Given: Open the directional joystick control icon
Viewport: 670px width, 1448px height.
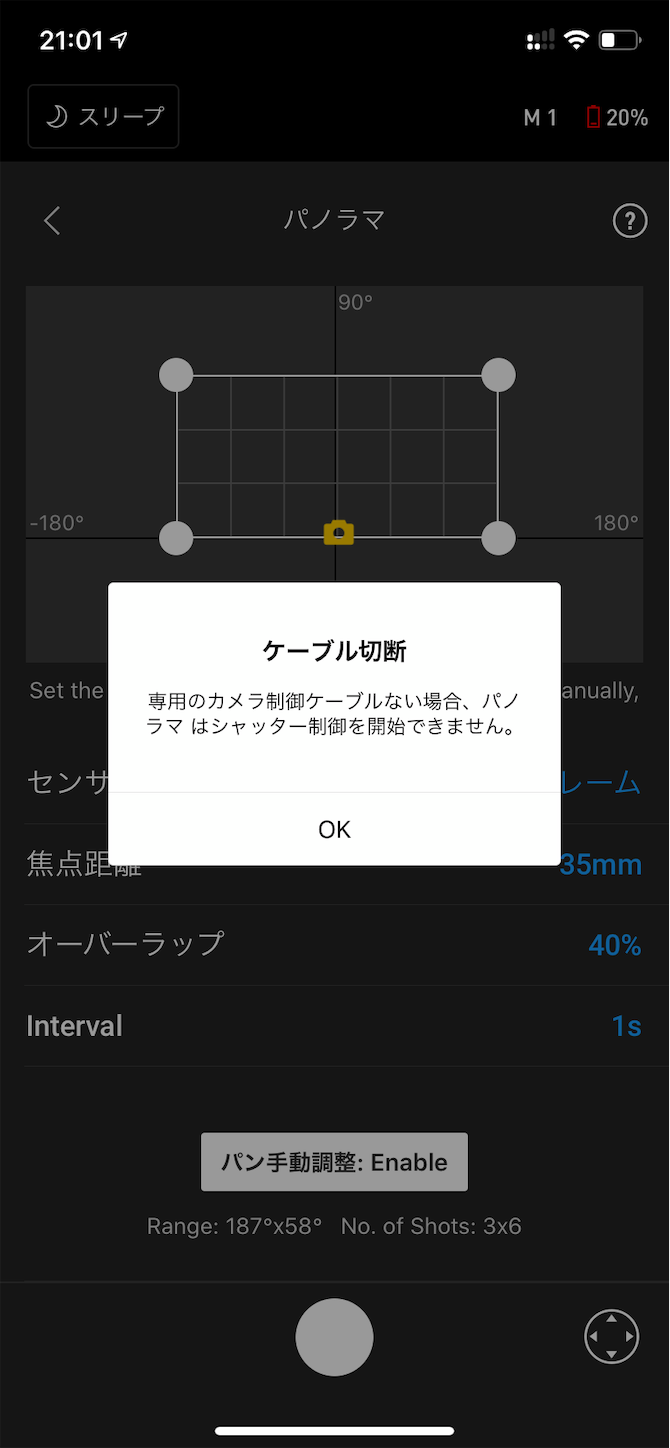Looking at the screenshot, I should pyautogui.click(x=611, y=1337).
